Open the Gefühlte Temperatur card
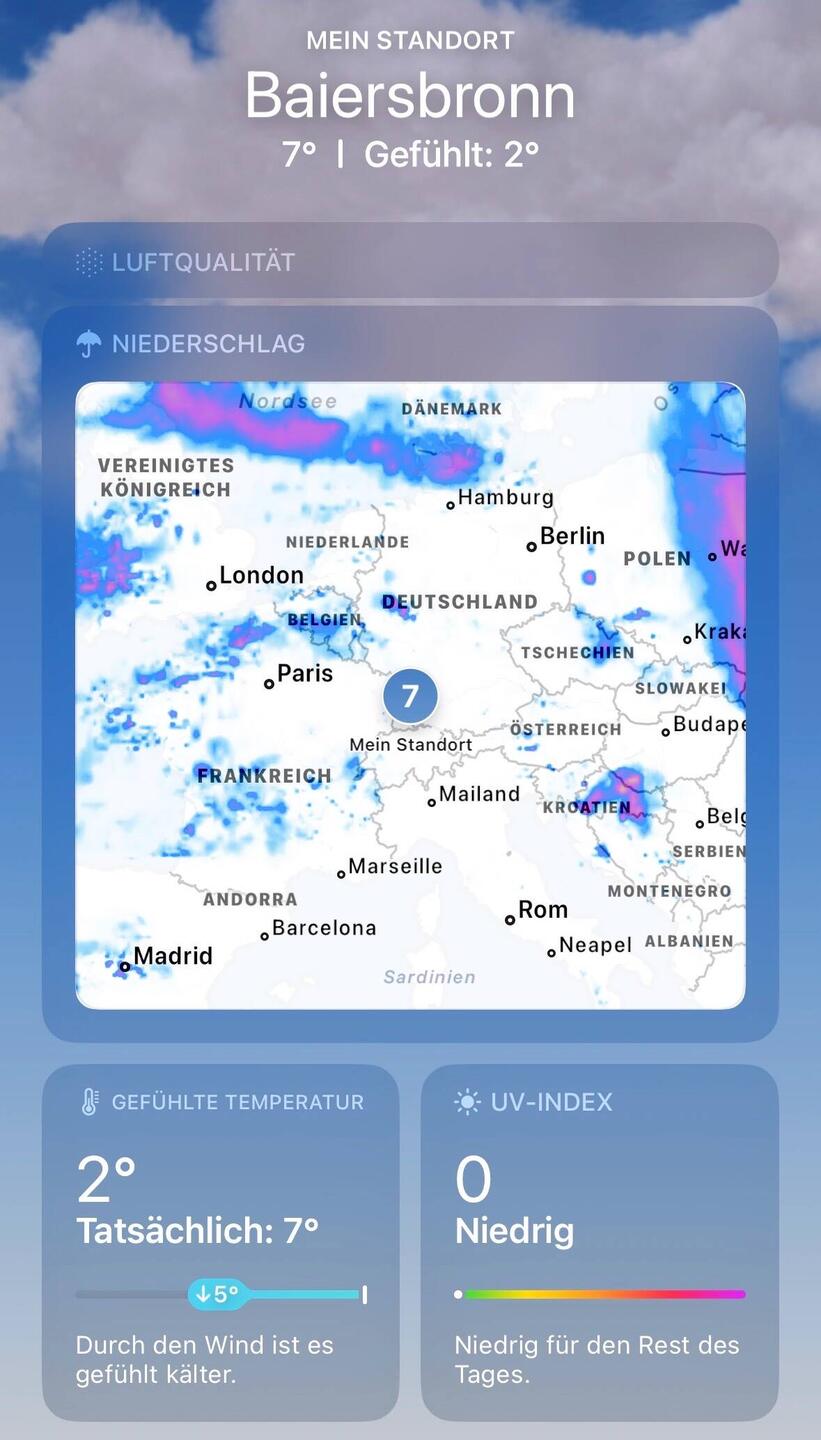821x1440 pixels. click(x=220, y=1242)
